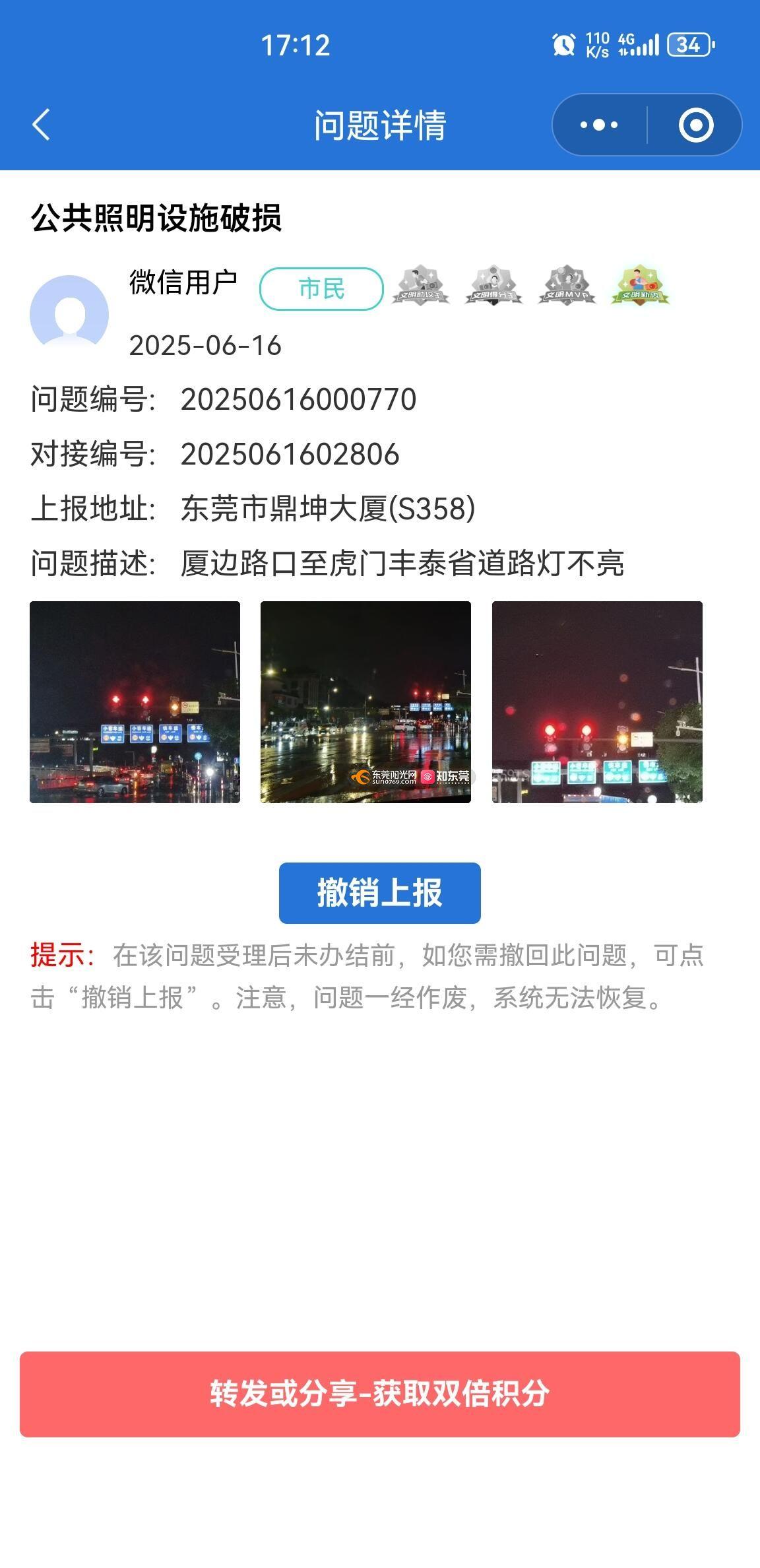This screenshot has width=760, height=1568.
Task: Close the mini program via the circle icon
Action: [x=696, y=125]
